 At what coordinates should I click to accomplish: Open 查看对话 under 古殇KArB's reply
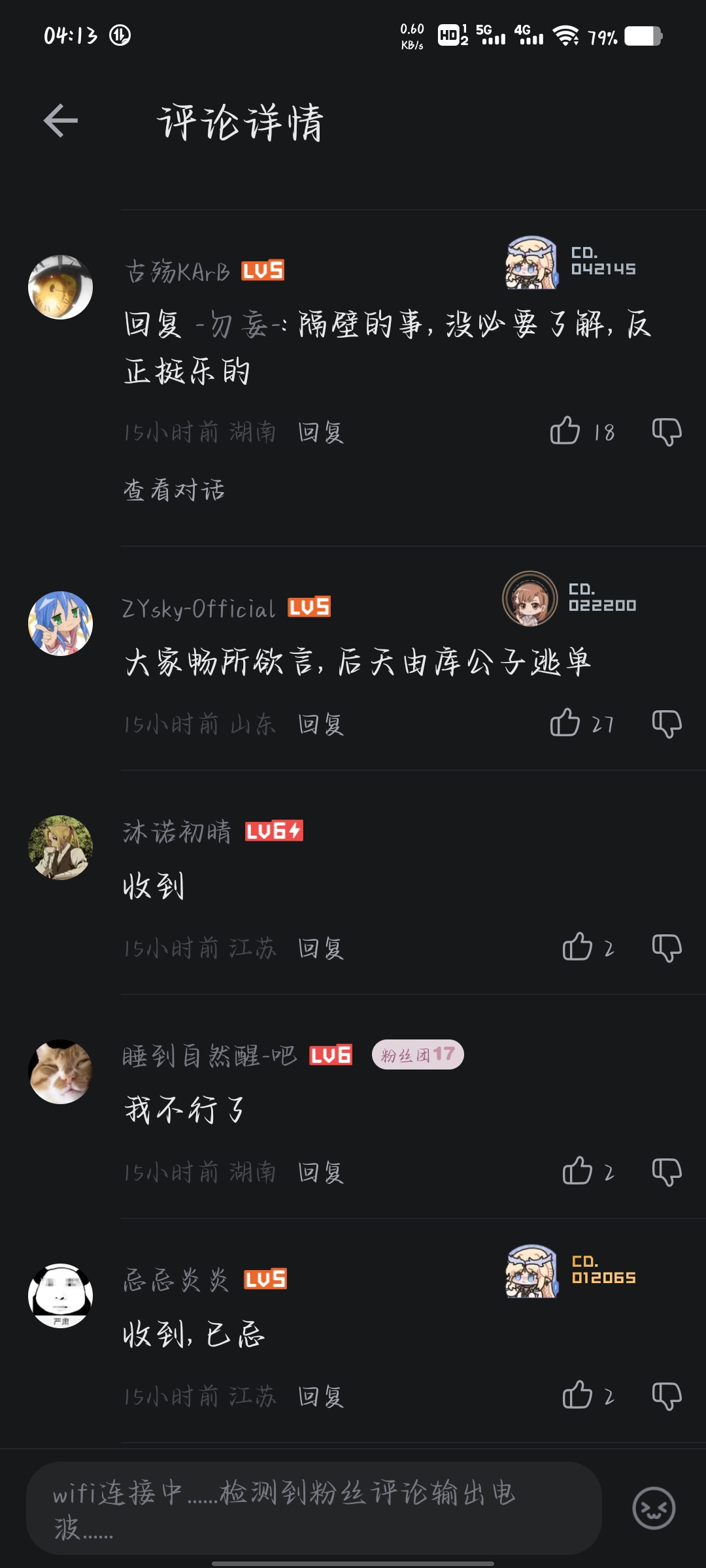(174, 490)
